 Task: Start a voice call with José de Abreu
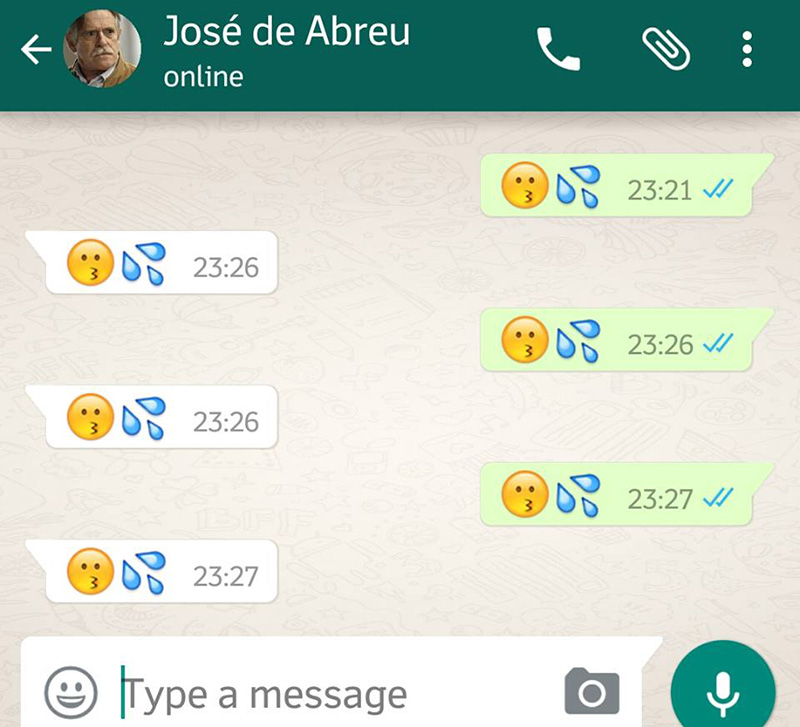[559, 49]
